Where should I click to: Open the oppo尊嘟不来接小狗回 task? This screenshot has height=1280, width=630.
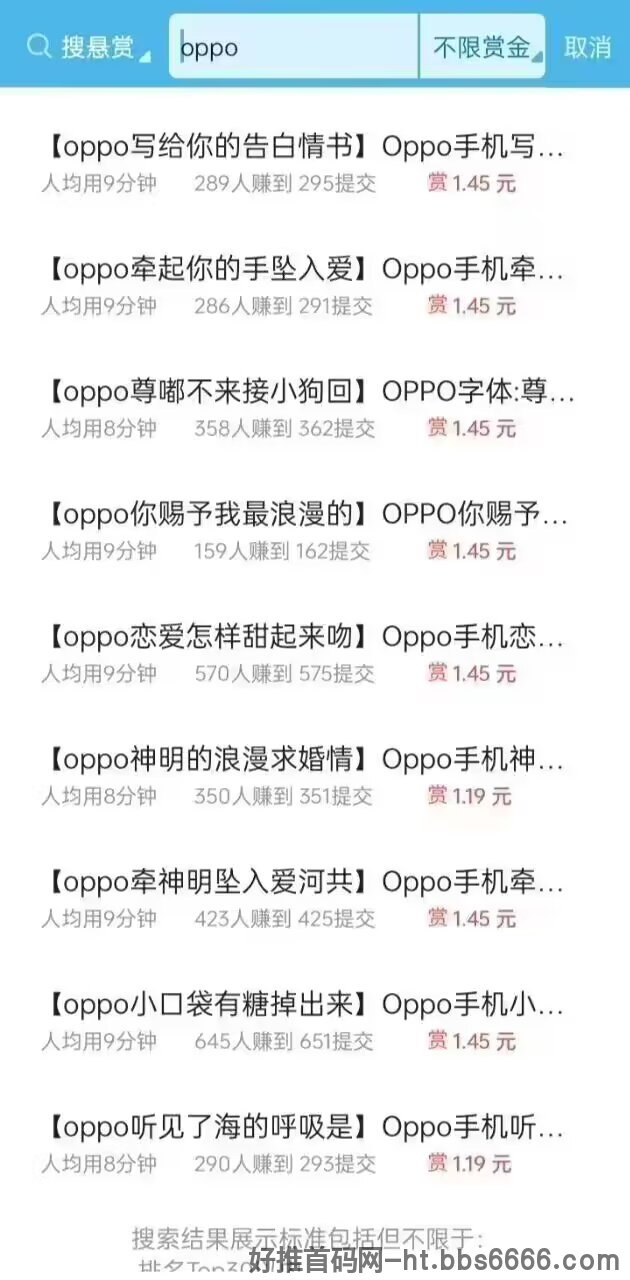tap(315, 409)
